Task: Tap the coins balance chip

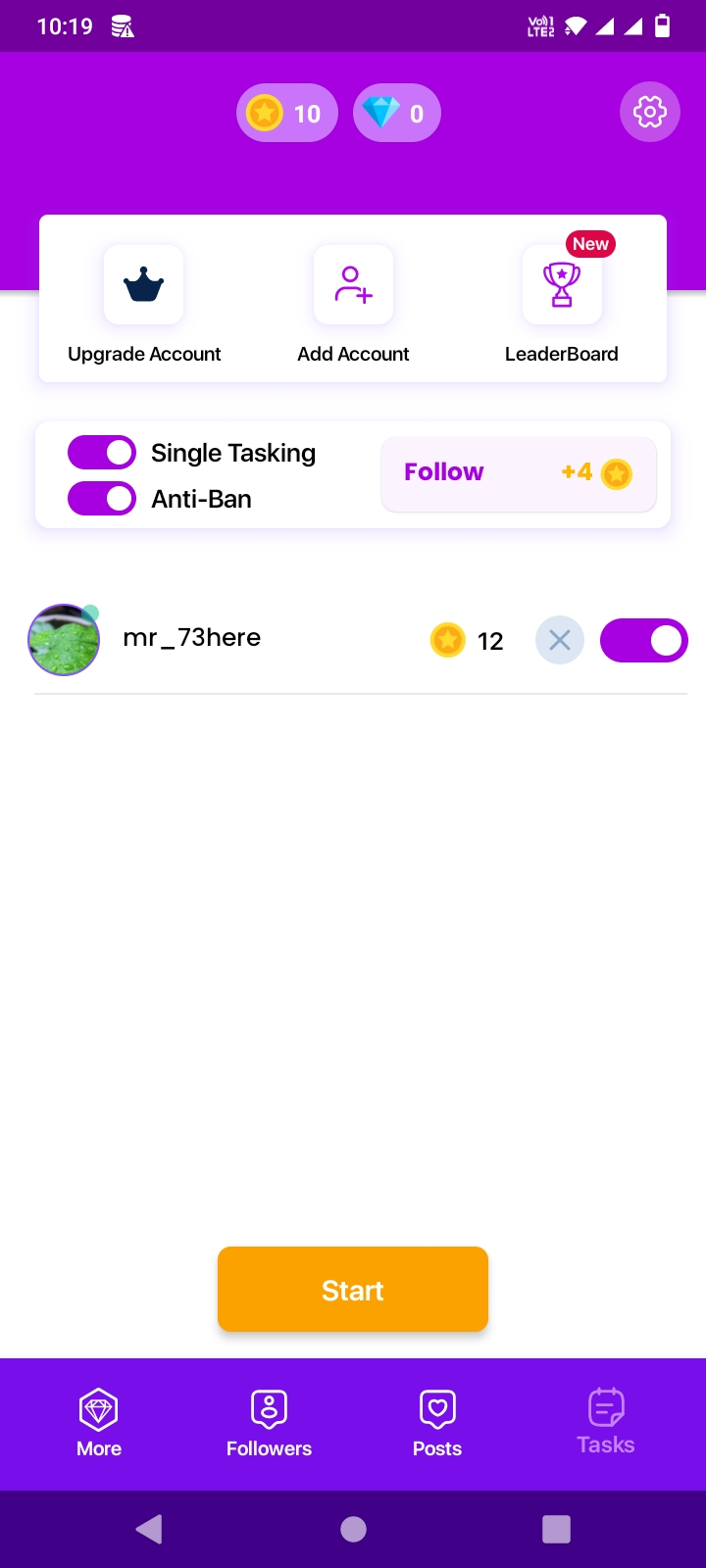Action: click(x=286, y=114)
